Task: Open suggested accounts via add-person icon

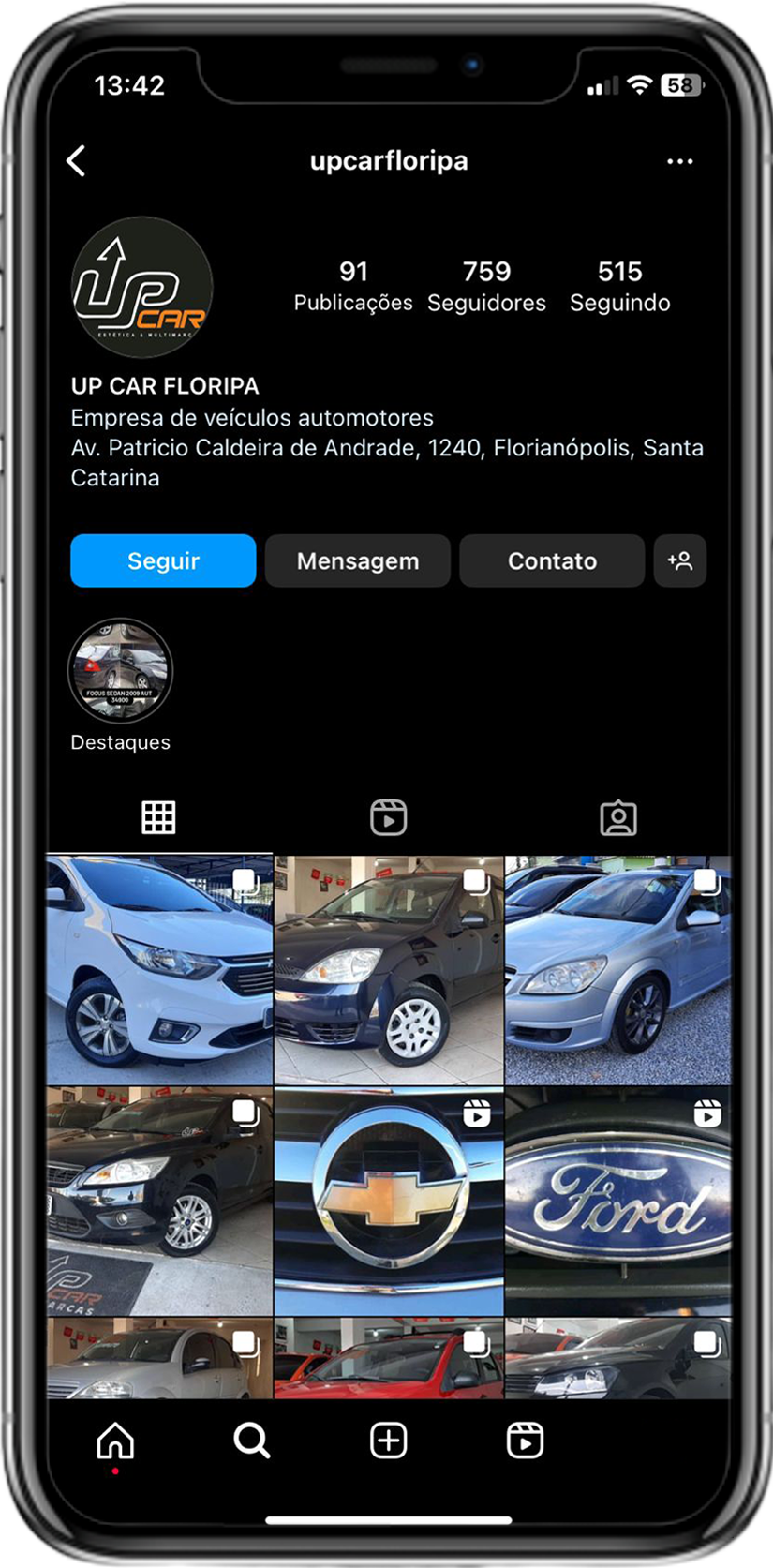Action: 679,560
